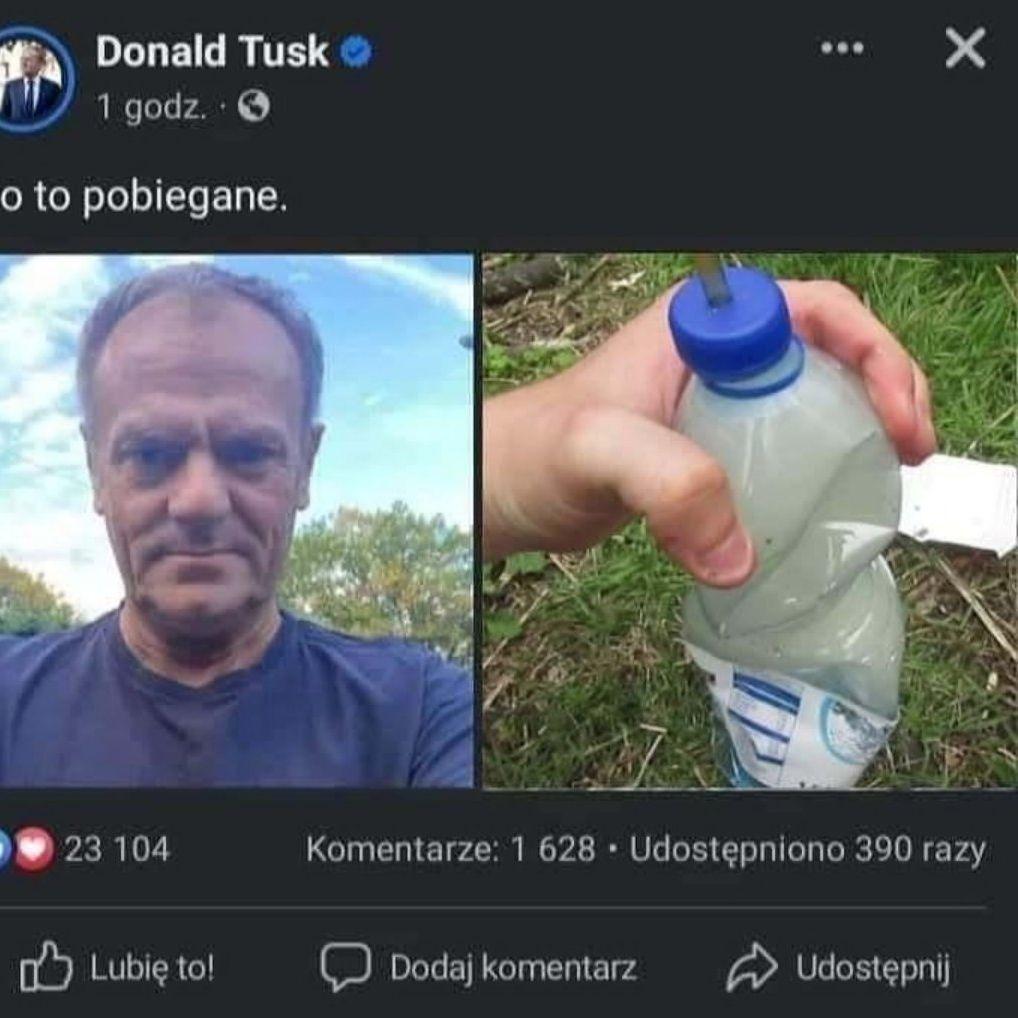View reactions list showing 23 104
The width and height of the screenshot is (1018, 1018).
tap(115, 850)
